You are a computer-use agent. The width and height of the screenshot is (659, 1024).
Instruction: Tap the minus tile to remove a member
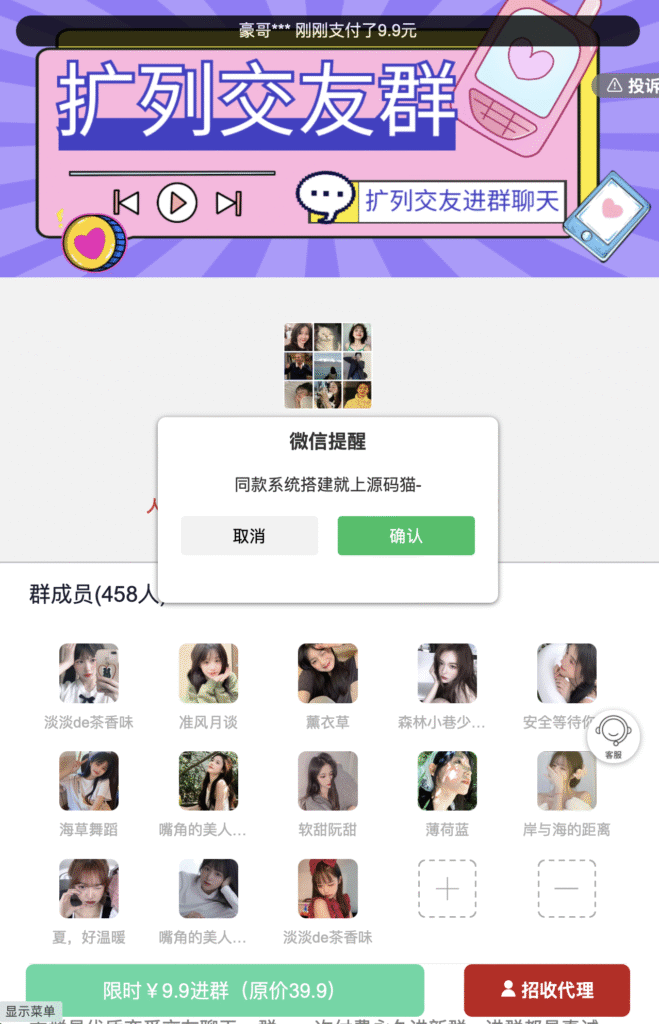pyautogui.click(x=566, y=888)
